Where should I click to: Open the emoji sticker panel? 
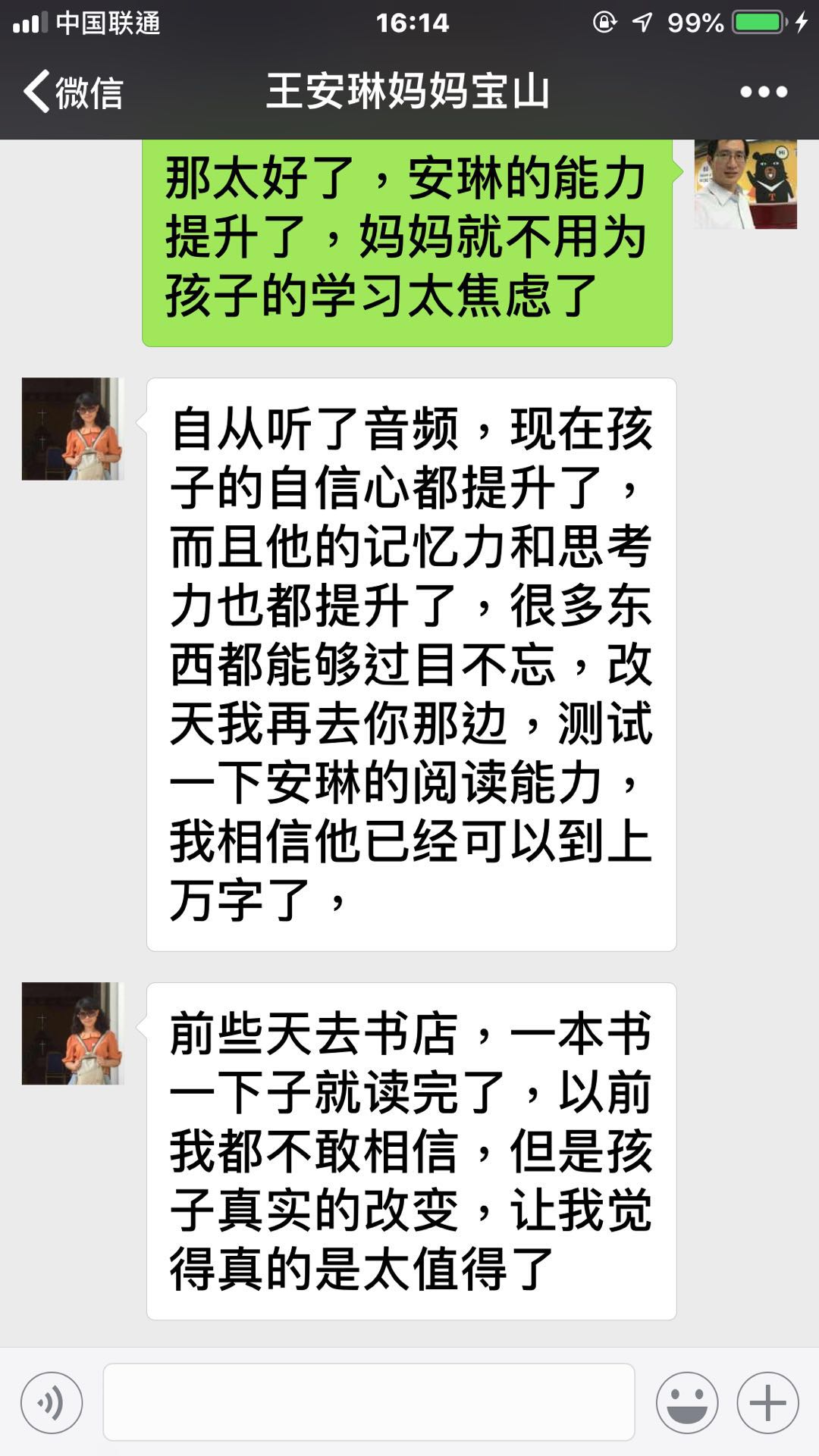click(687, 1402)
